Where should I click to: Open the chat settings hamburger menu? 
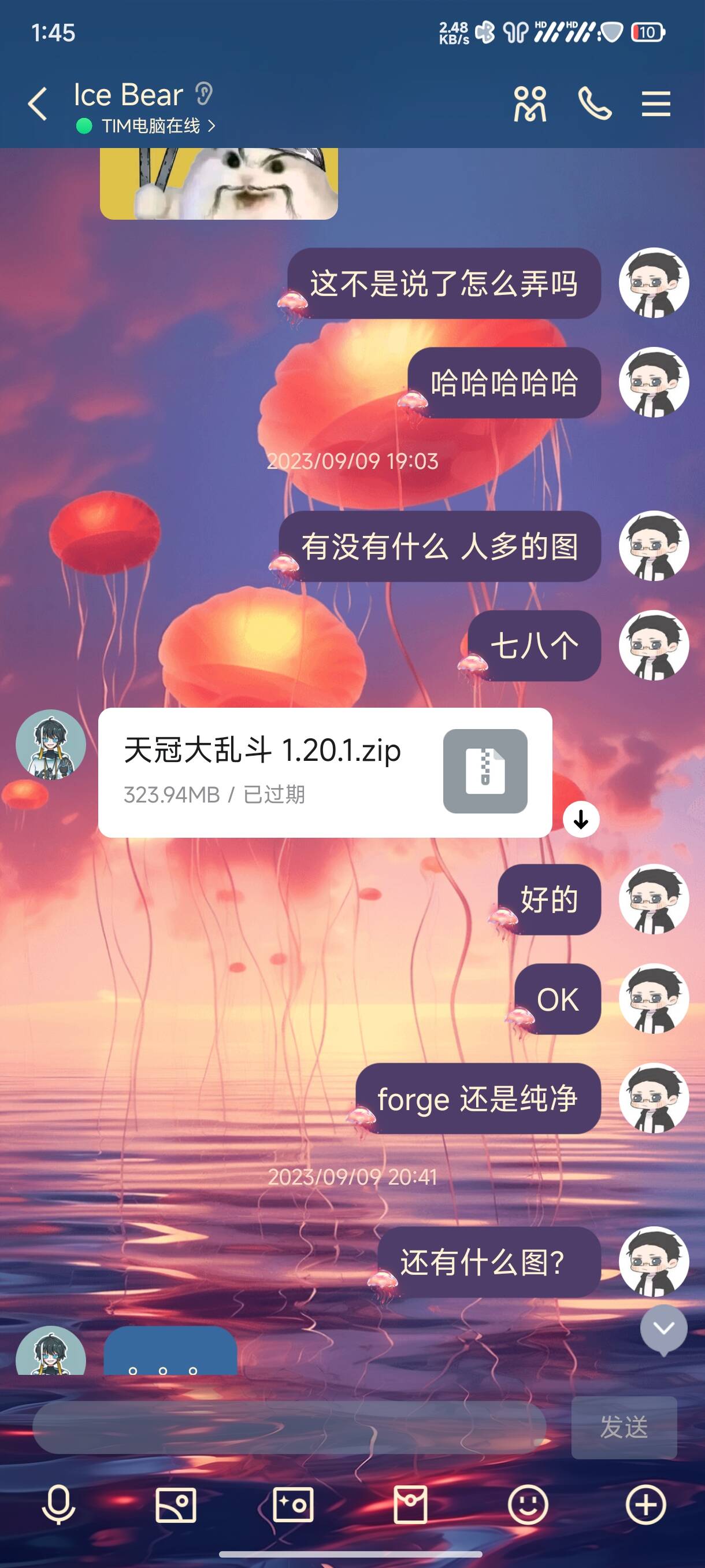coord(656,103)
